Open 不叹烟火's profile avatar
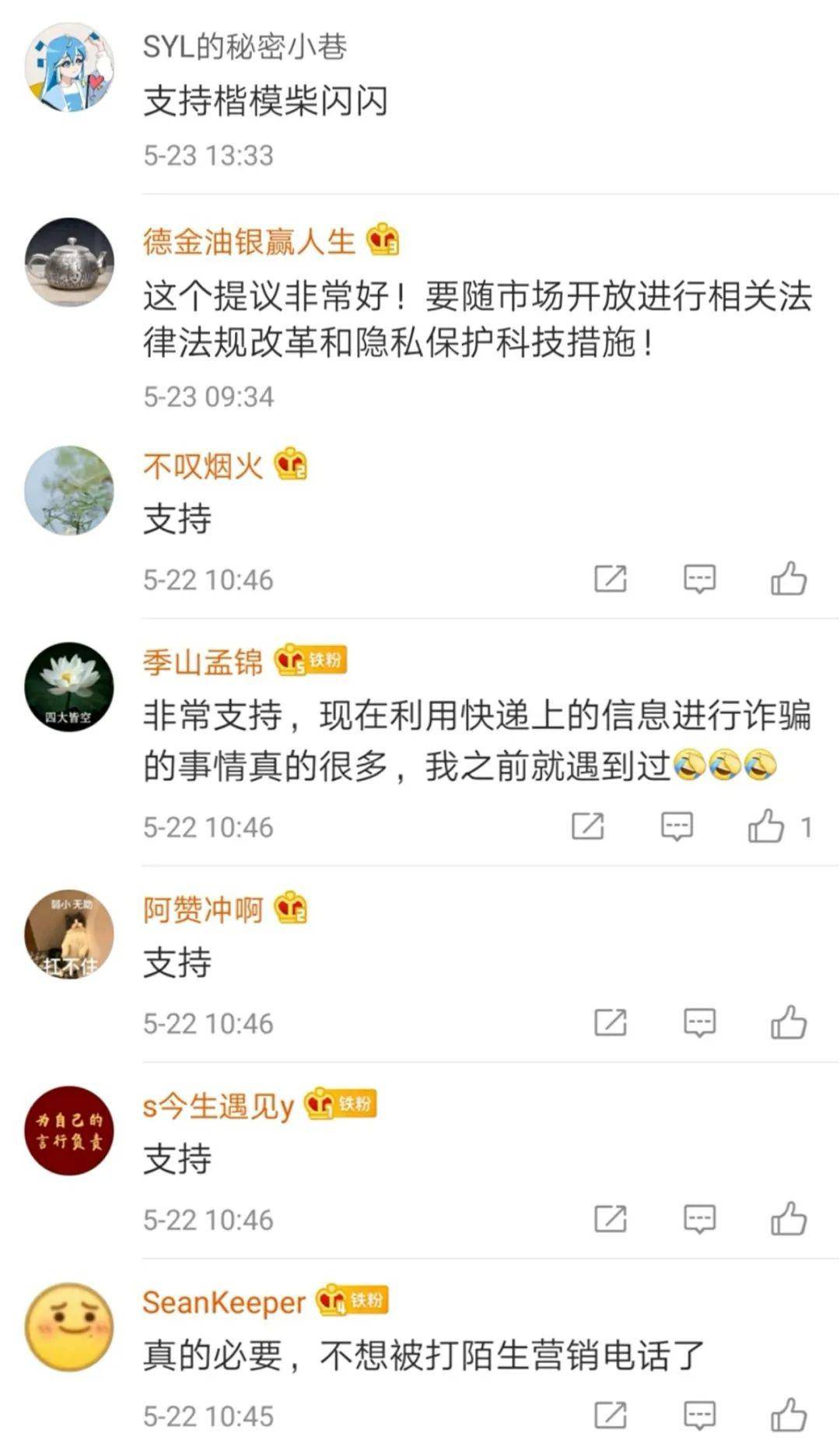 click(70, 490)
